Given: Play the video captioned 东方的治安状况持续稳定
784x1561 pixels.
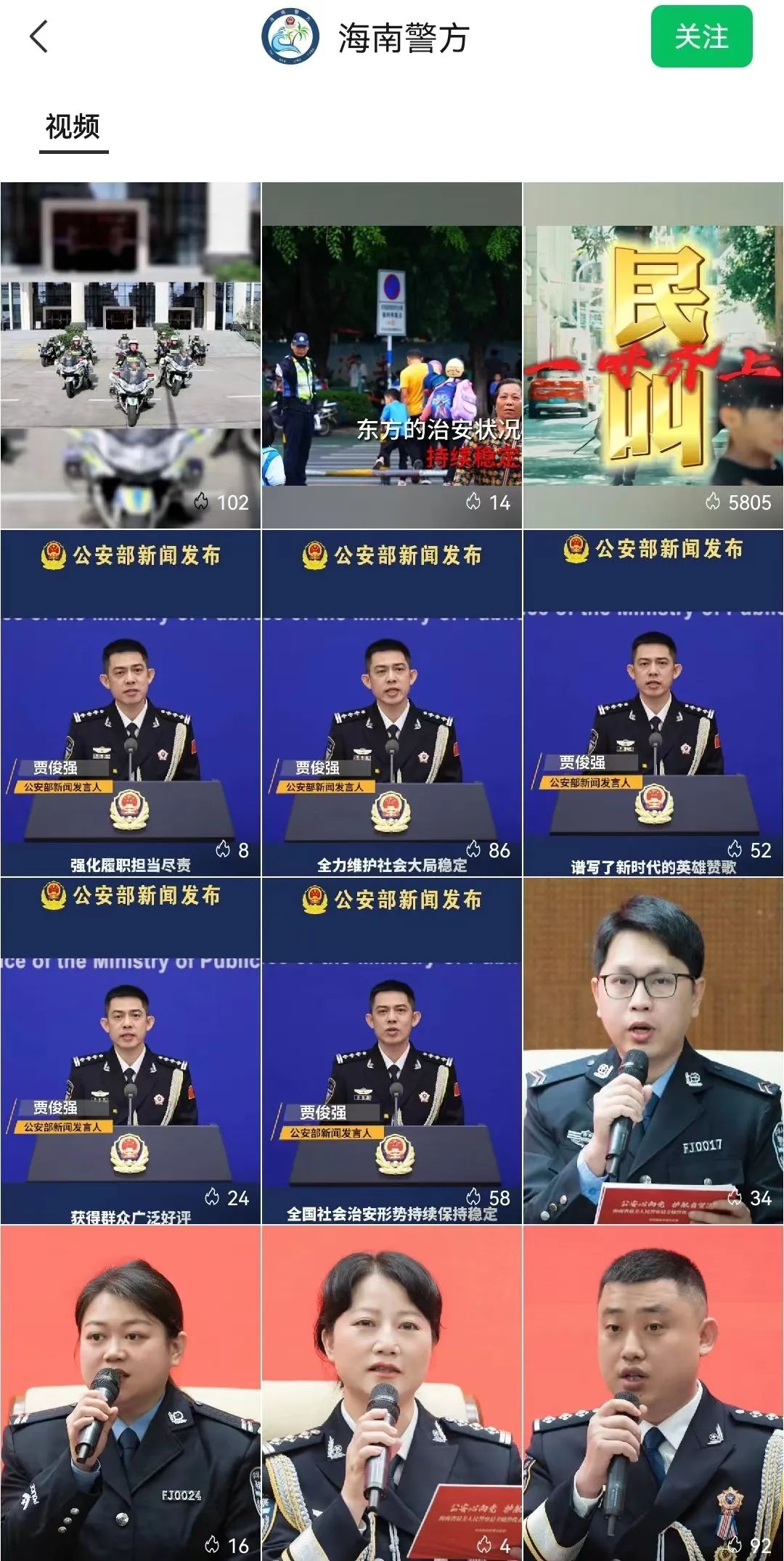Looking at the screenshot, I should tap(392, 355).
